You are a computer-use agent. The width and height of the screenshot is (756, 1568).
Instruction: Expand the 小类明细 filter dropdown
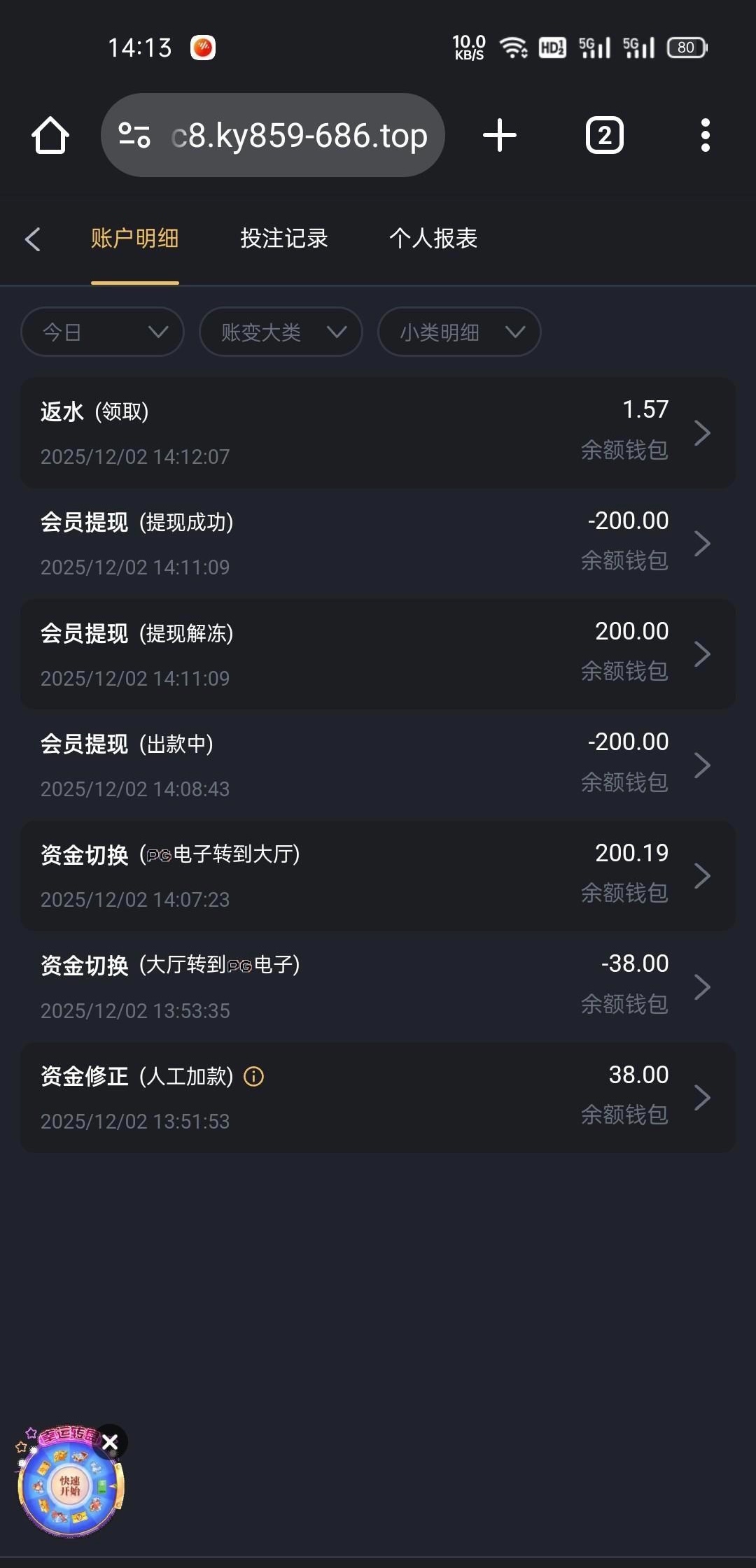pos(458,332)
